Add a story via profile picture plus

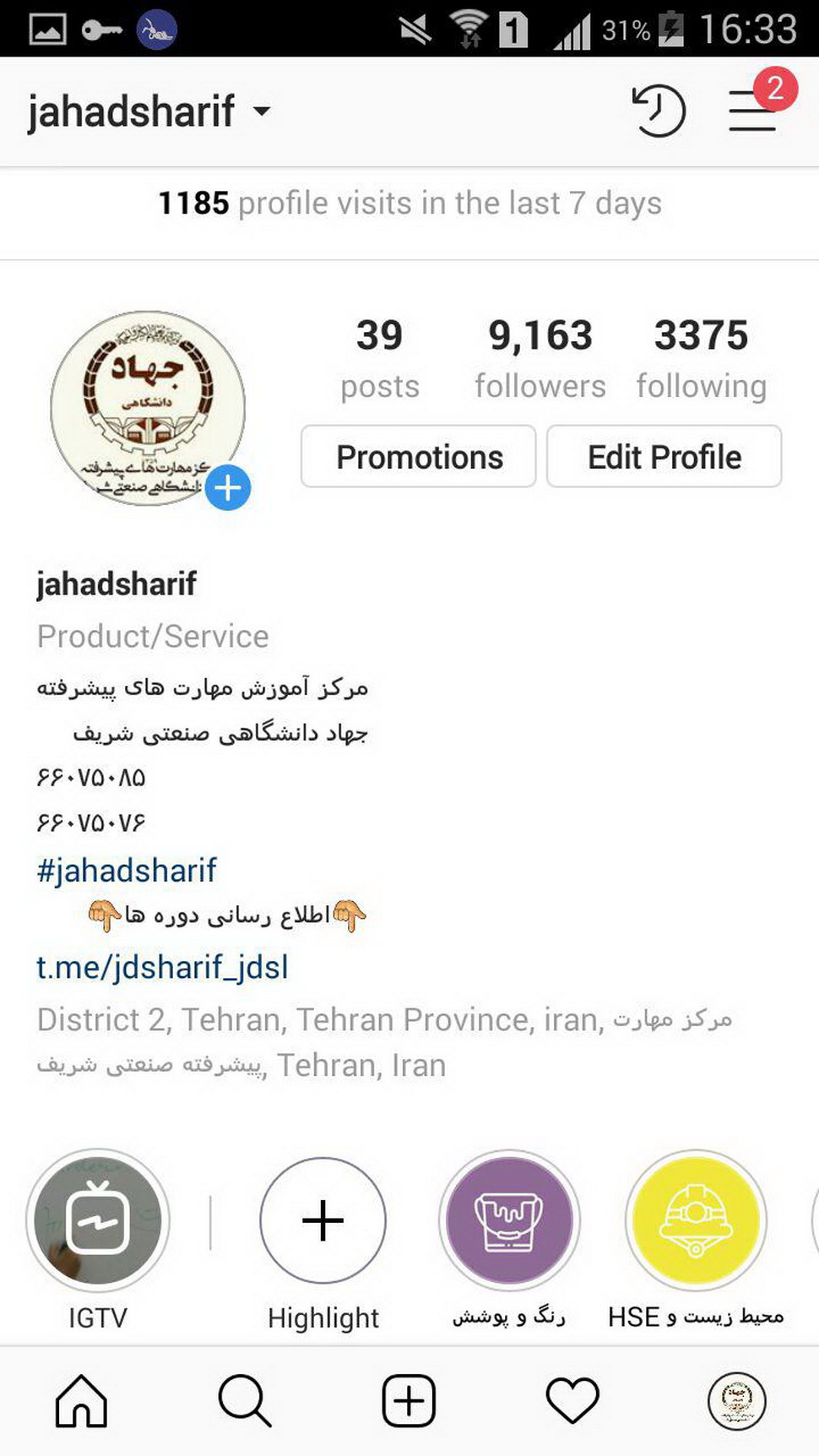coord(228,487)
